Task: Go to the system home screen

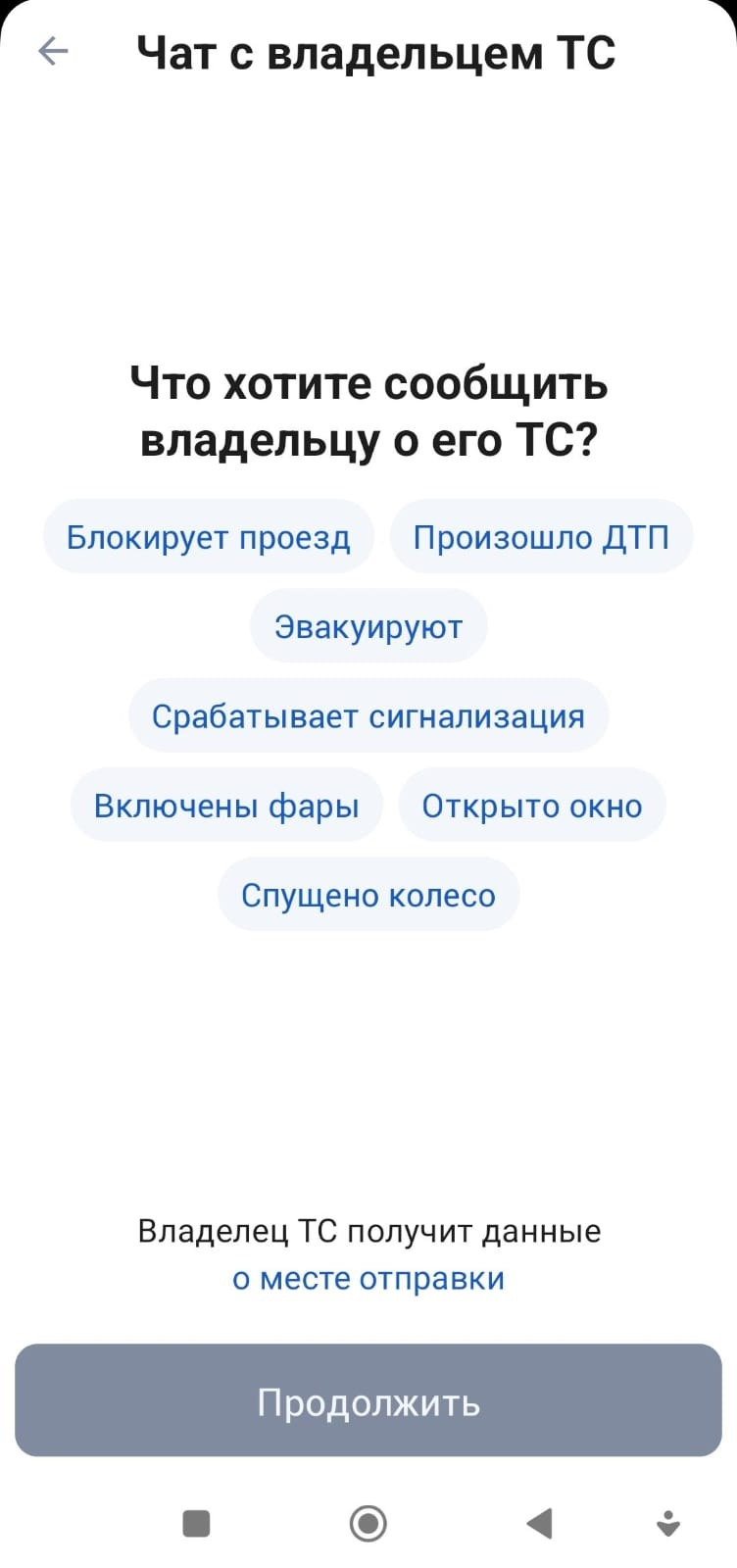Action: [x=368, y=1523]
